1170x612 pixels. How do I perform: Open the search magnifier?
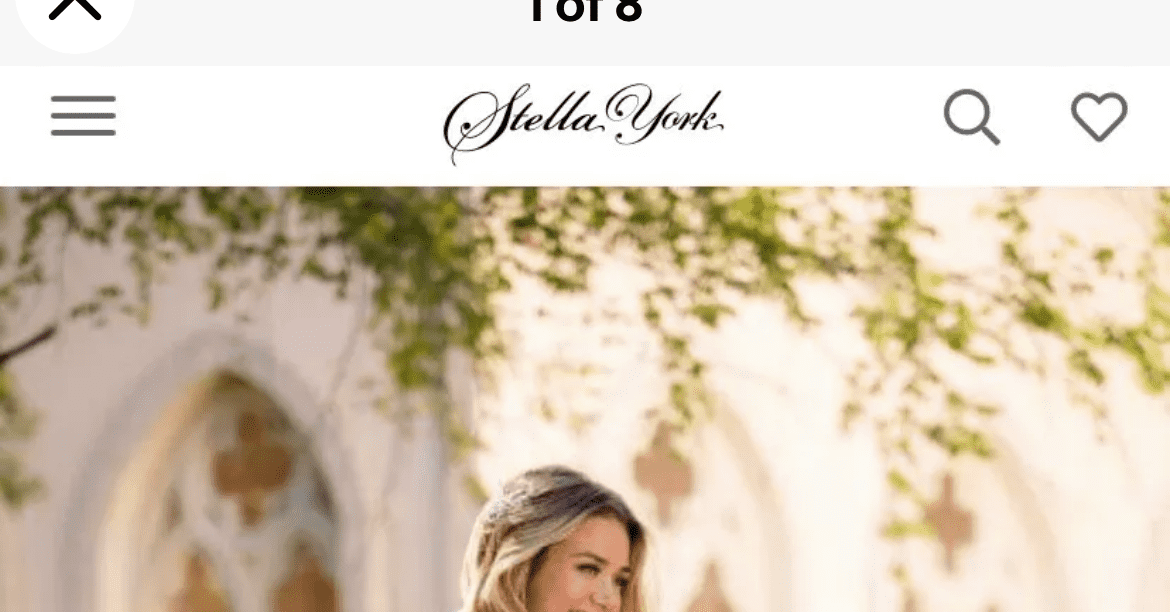(x=971, y=117)
